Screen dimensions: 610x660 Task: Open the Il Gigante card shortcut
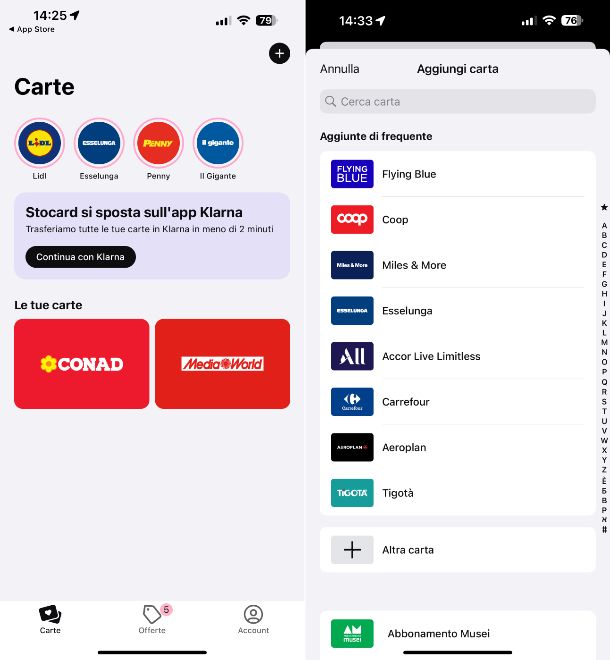click(217, 143)
